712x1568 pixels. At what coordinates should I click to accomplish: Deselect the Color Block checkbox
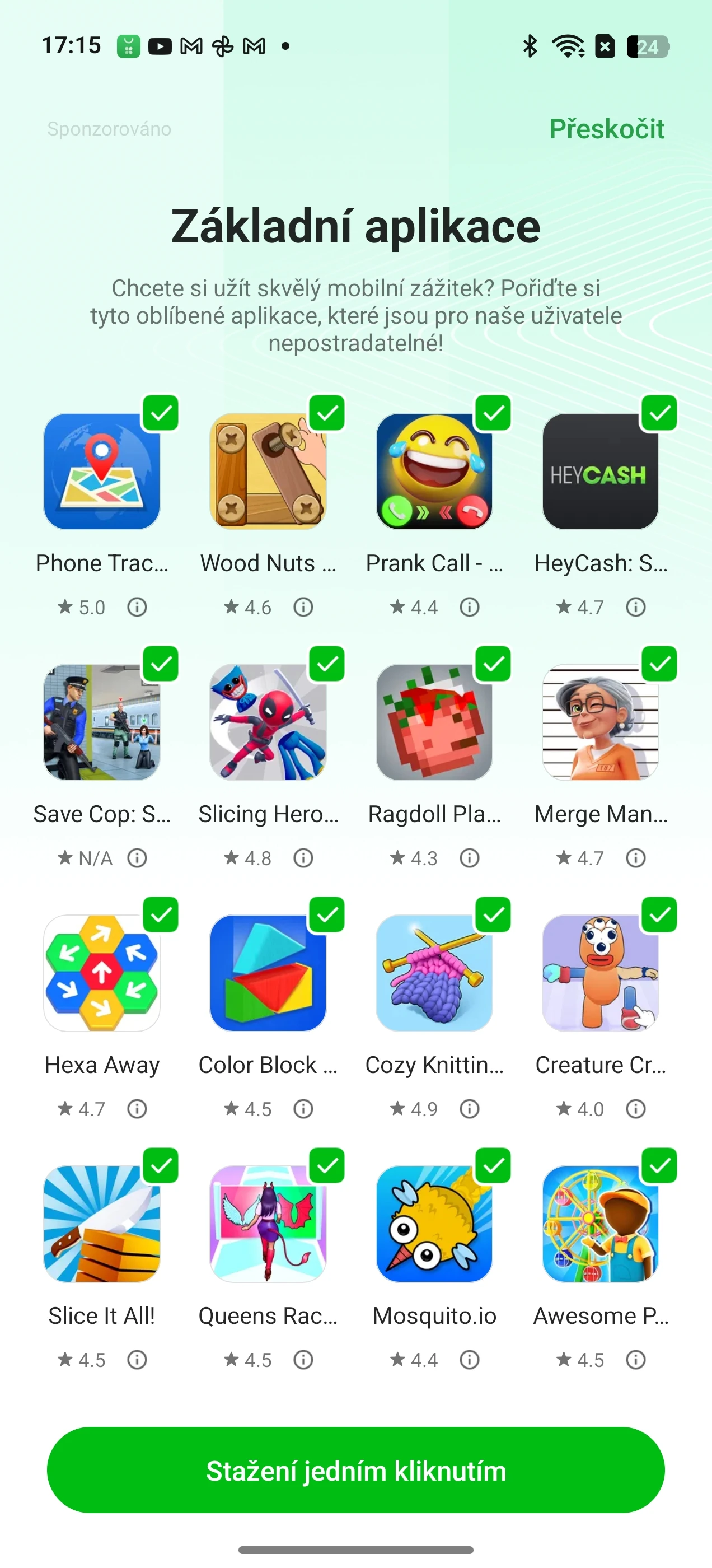click(327, 914)
